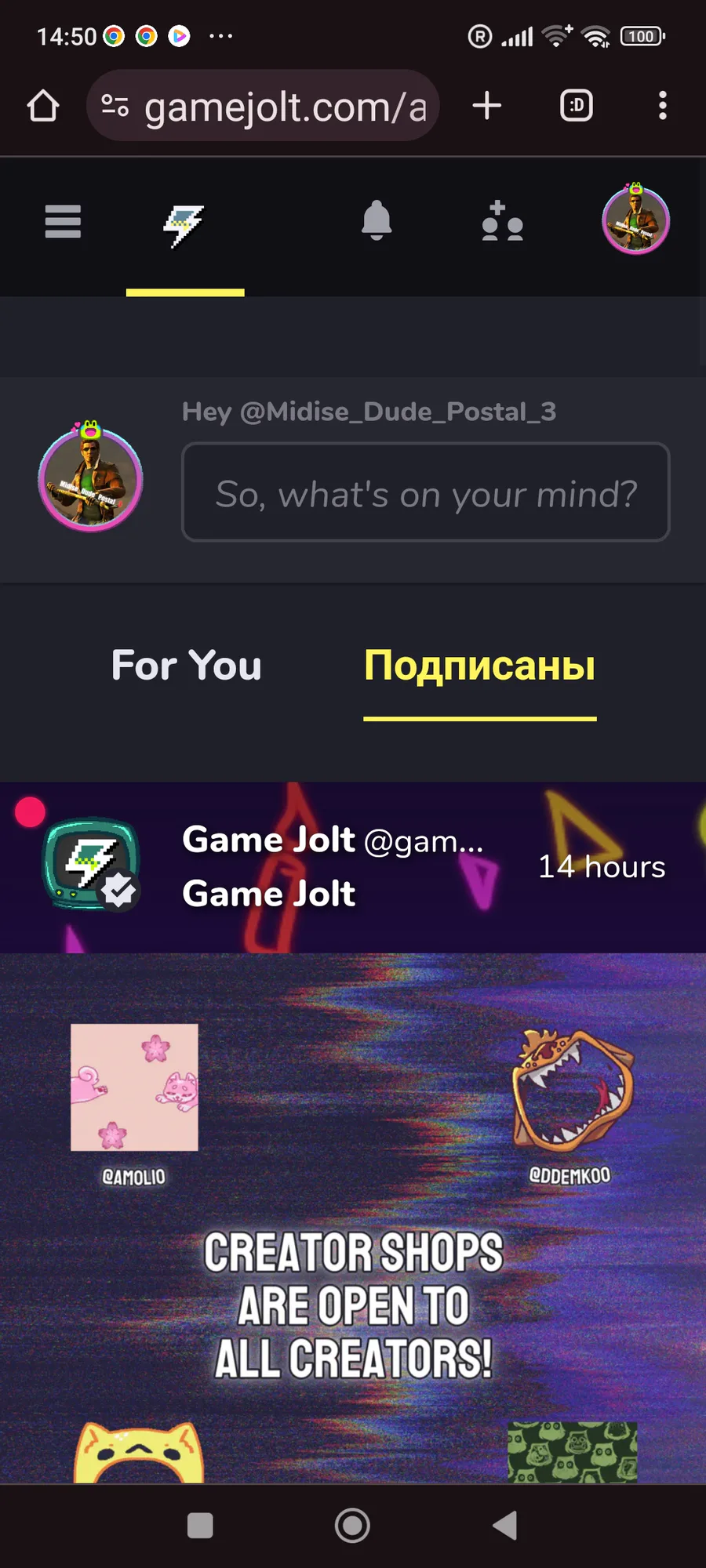This screenshot has height=1568, width=706.
Task: Tap the "So, what's on your mind?" field
Action: click(425, 492)
